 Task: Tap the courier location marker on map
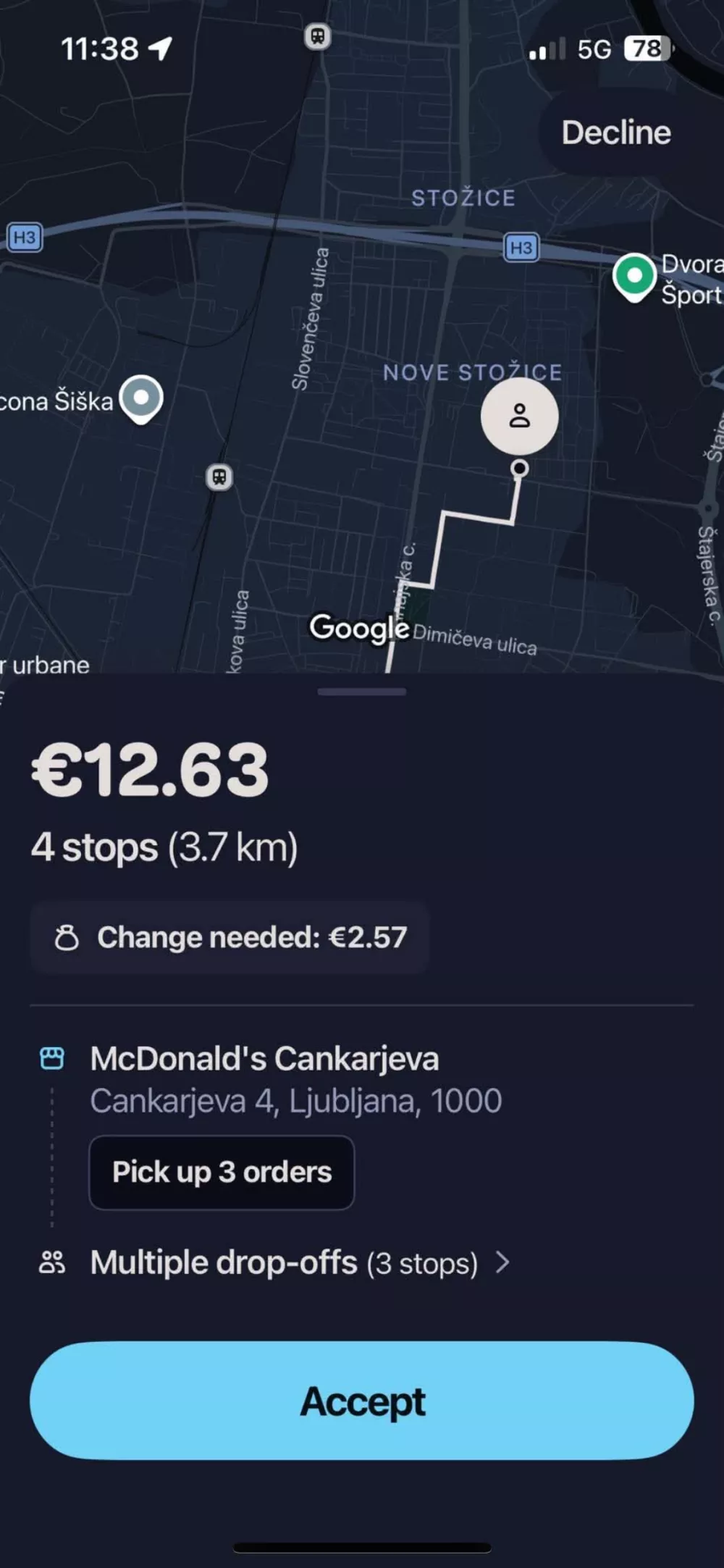click(x=520, y=416)
